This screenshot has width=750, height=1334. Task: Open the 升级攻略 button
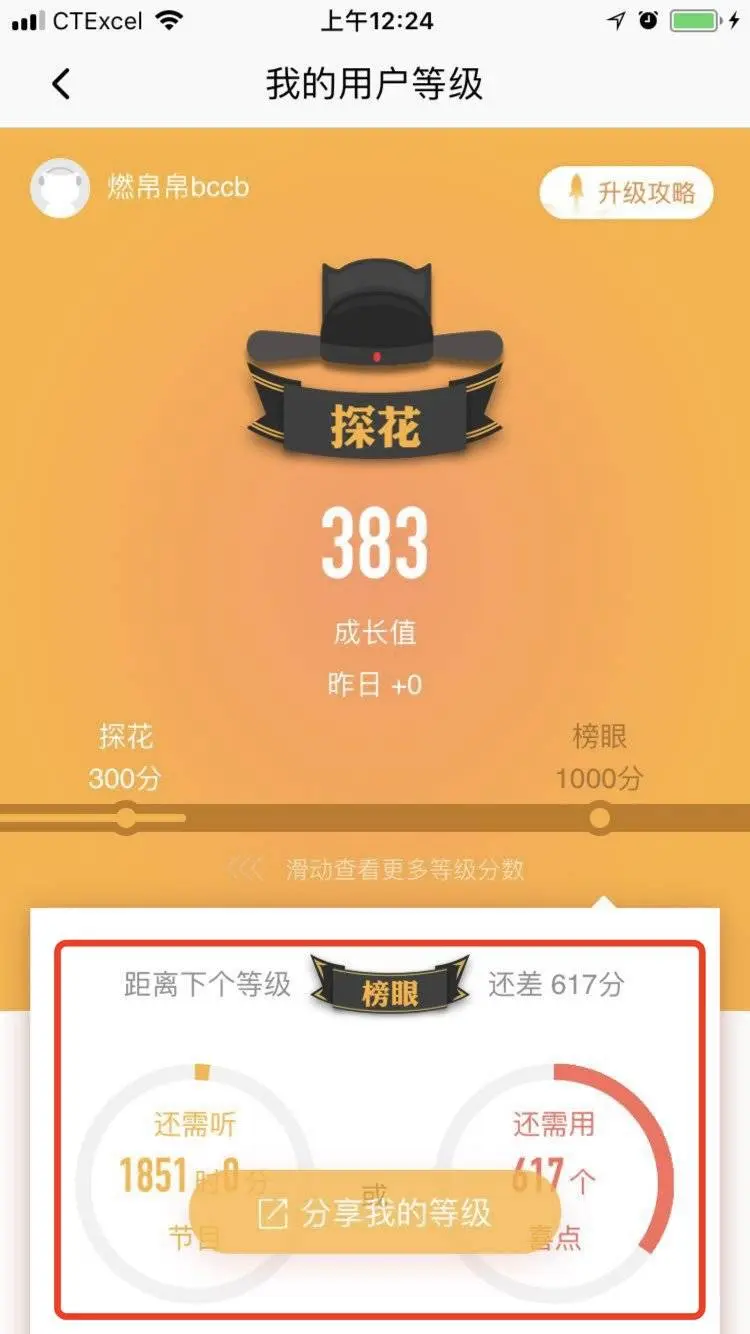(627, 191)
